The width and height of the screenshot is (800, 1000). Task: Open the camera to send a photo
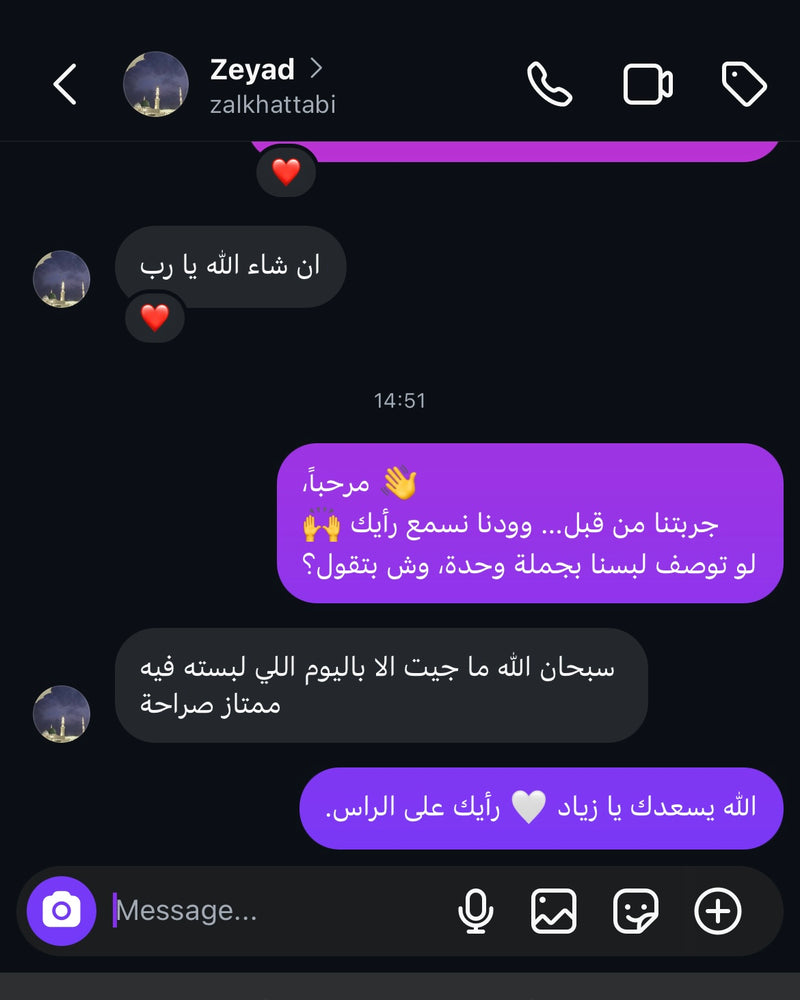[x=62, y=911]
